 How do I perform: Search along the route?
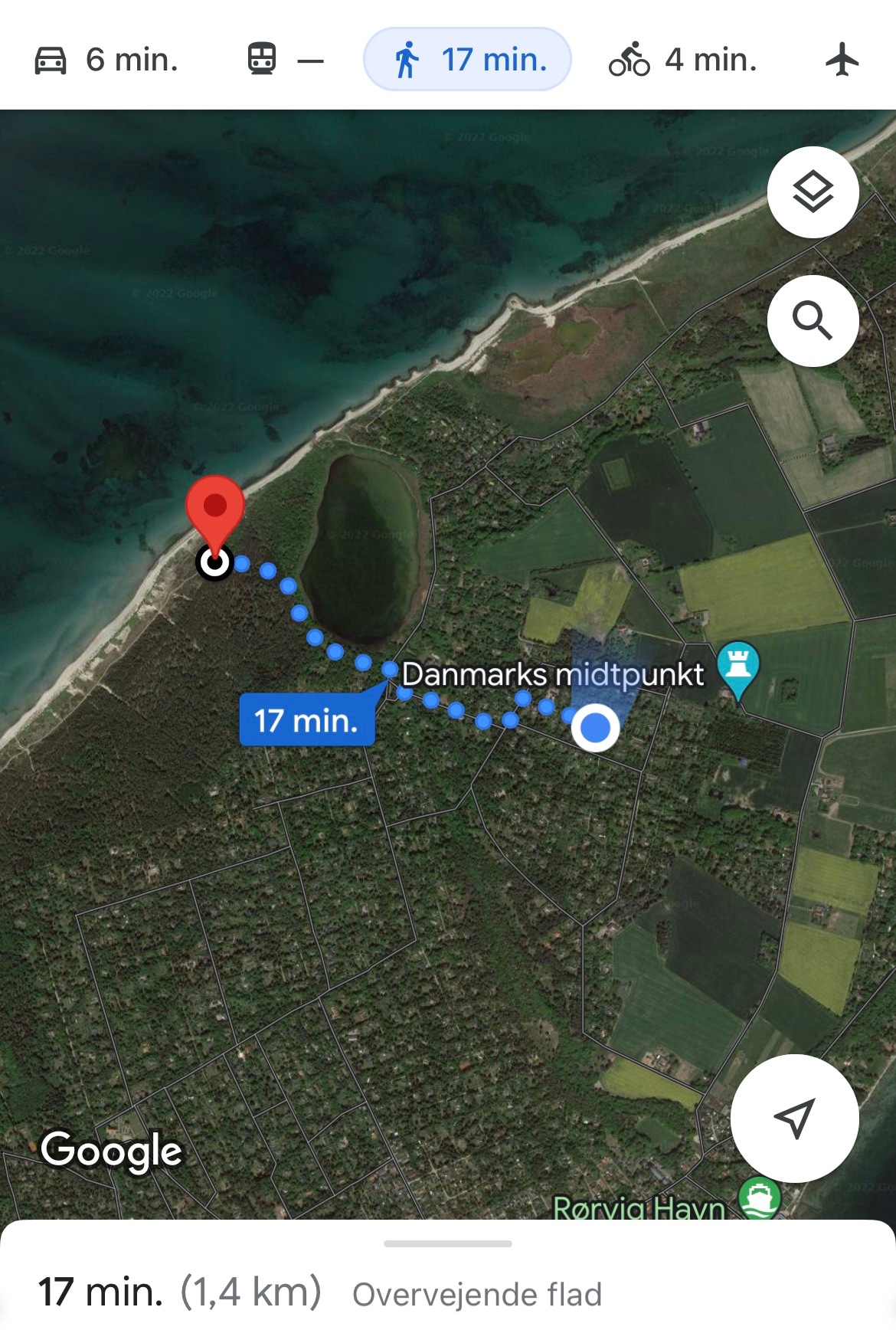click(813, 321)
